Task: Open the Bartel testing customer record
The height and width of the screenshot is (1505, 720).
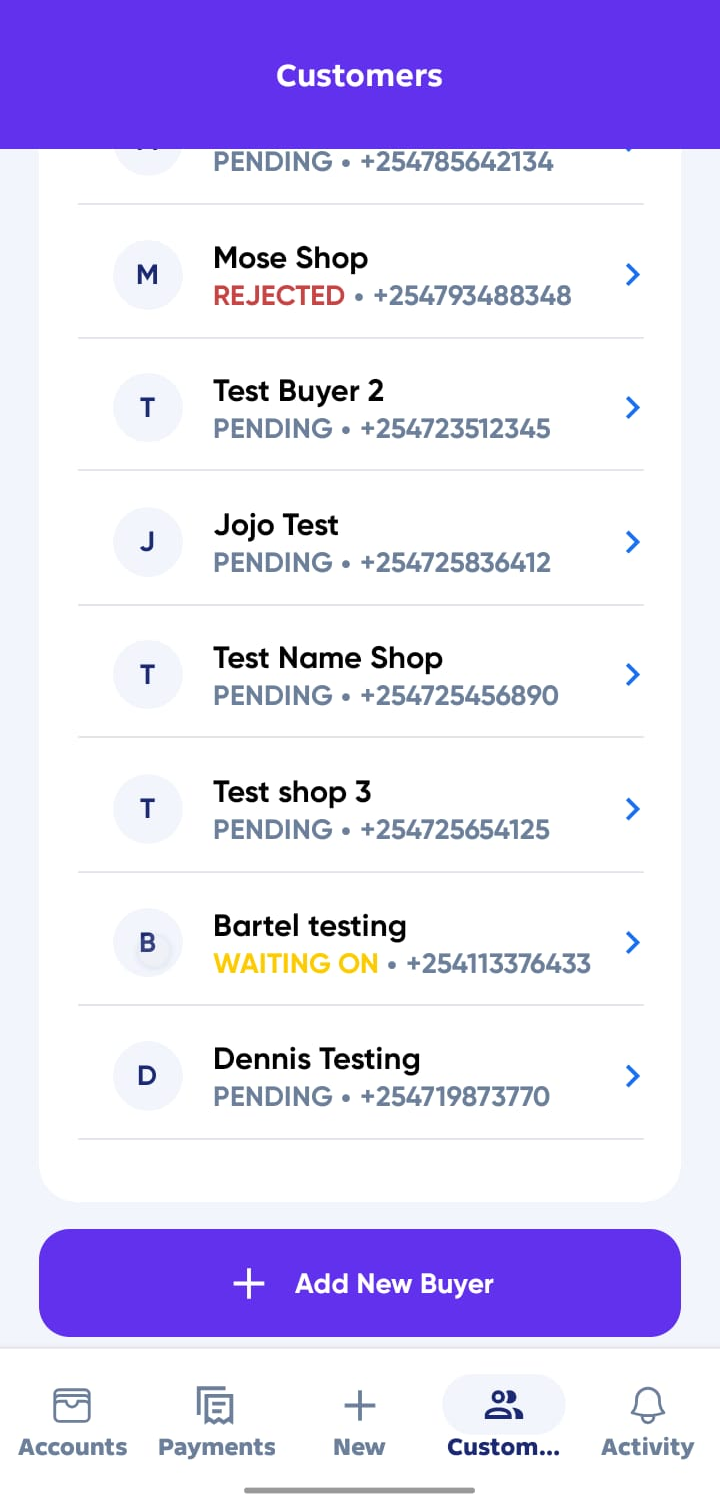Action: point(360,942)
